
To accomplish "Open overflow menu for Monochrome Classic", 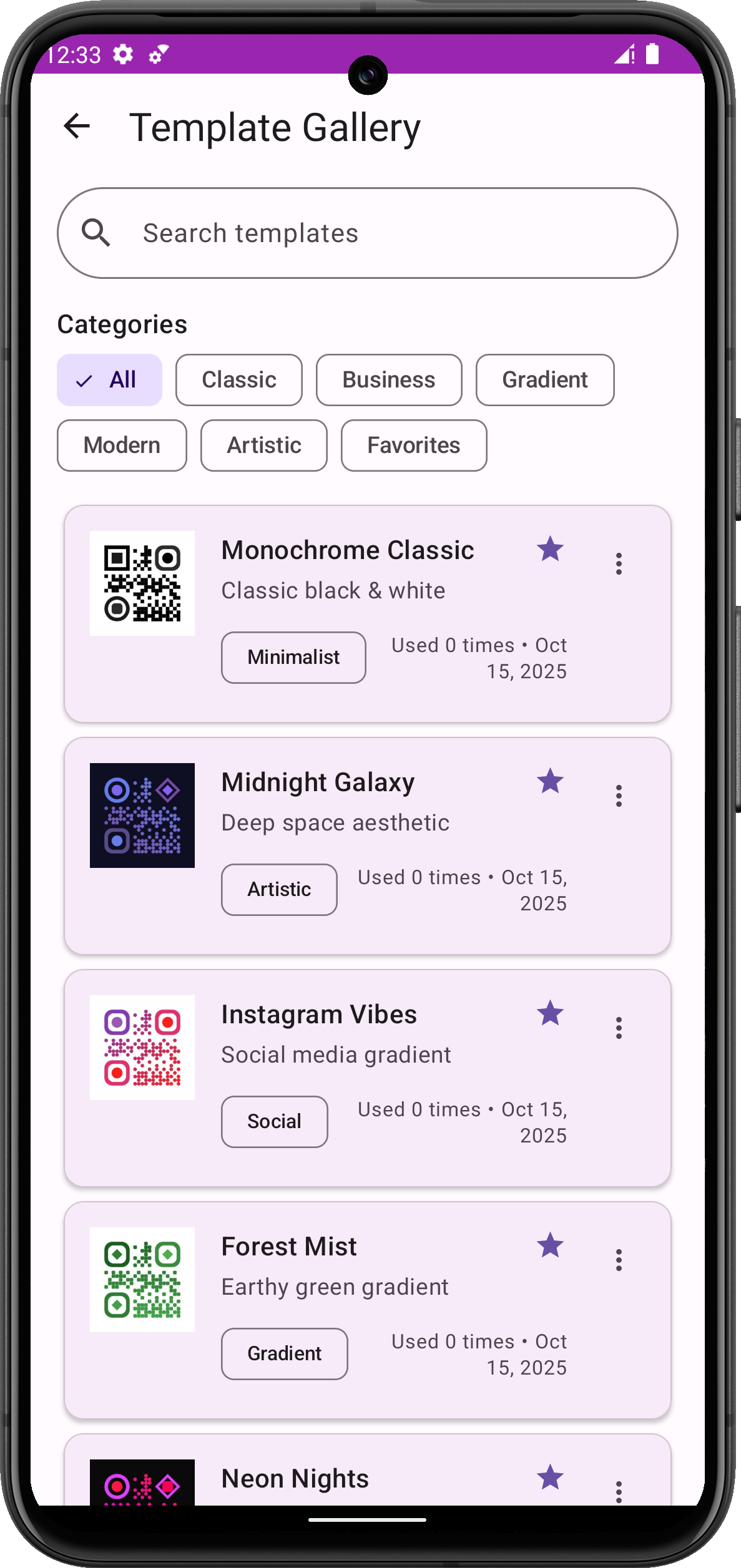I will (x=619, y=563).
